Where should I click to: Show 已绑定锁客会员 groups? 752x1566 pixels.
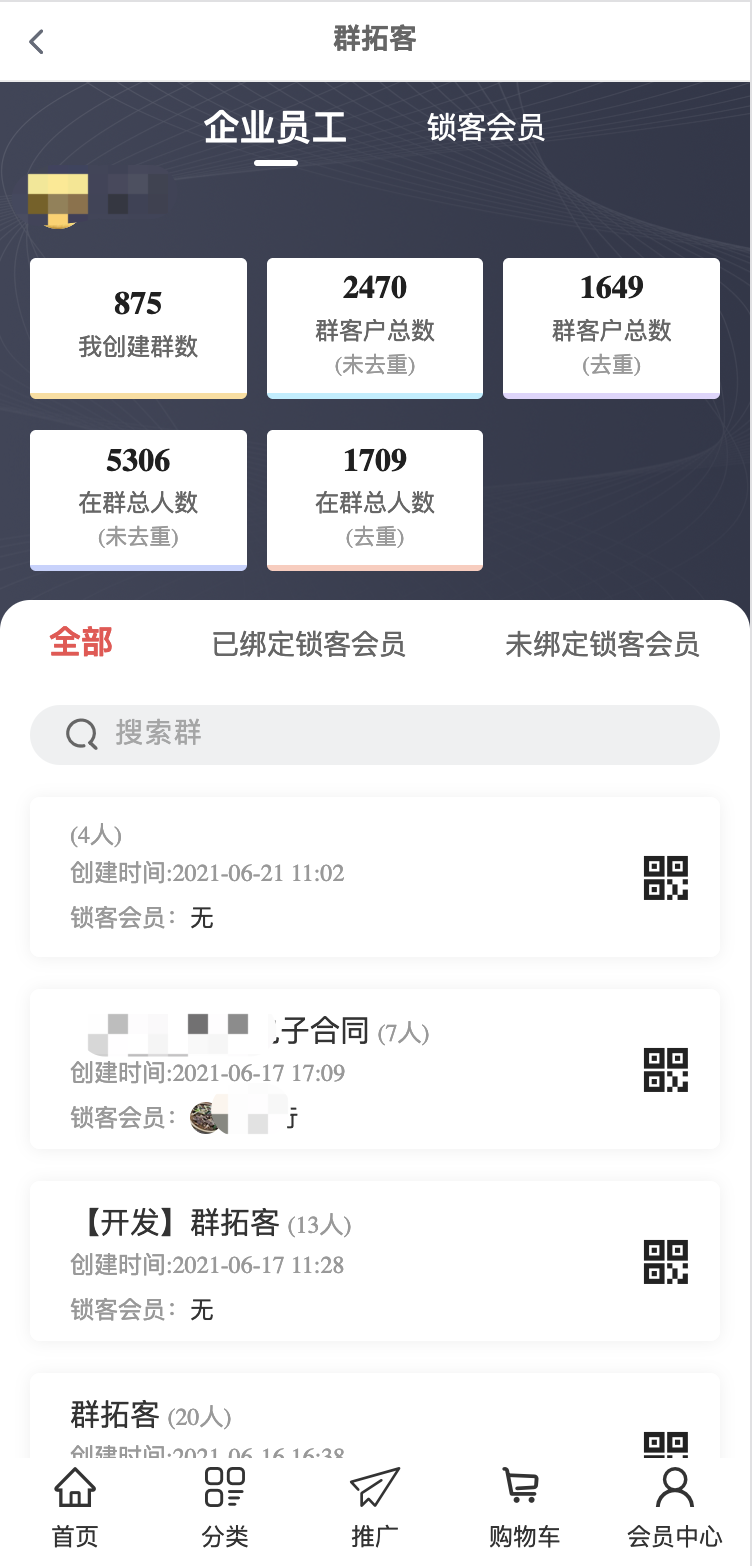click(x=308, y=644)
